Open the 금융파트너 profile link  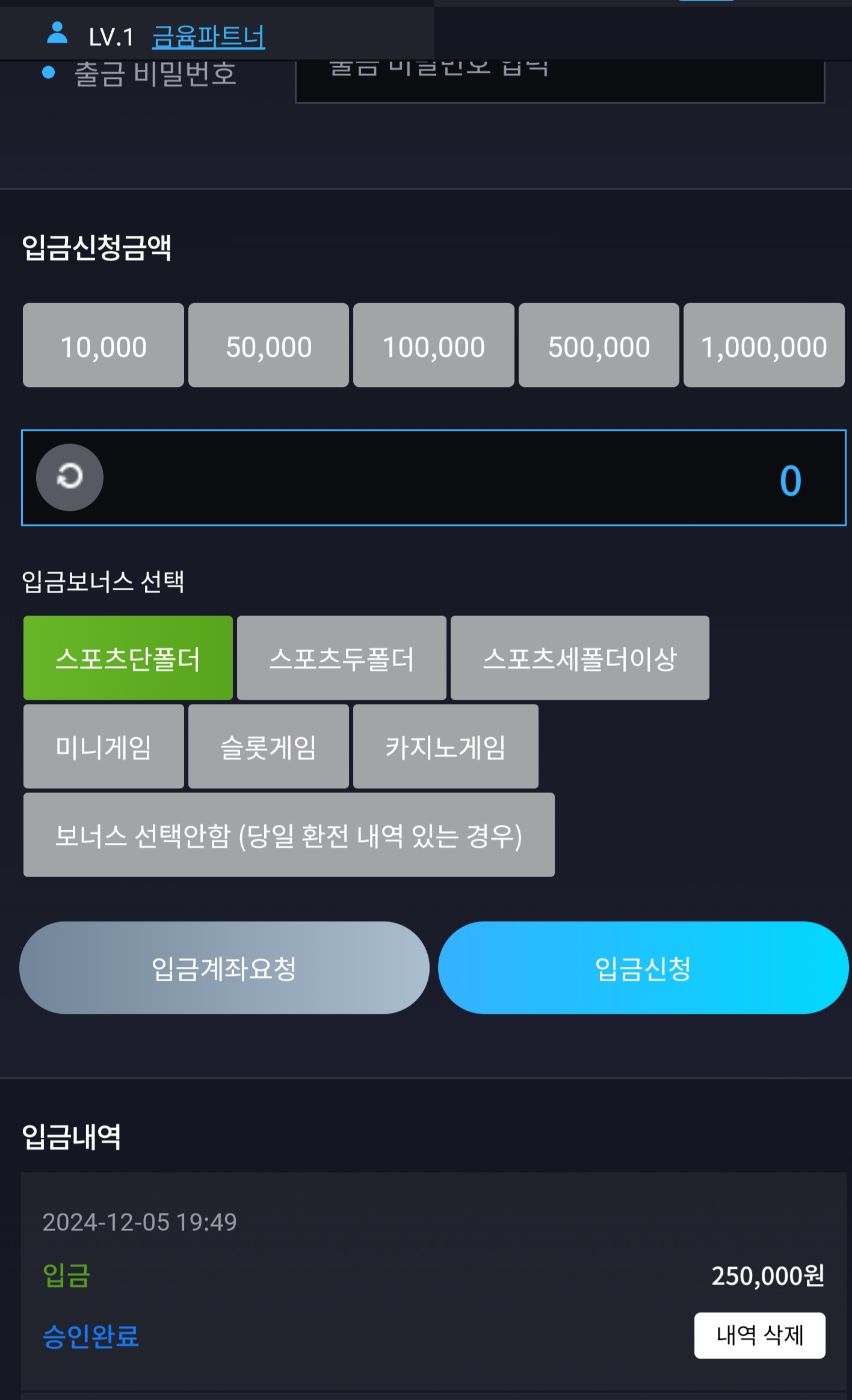point(208,37)
